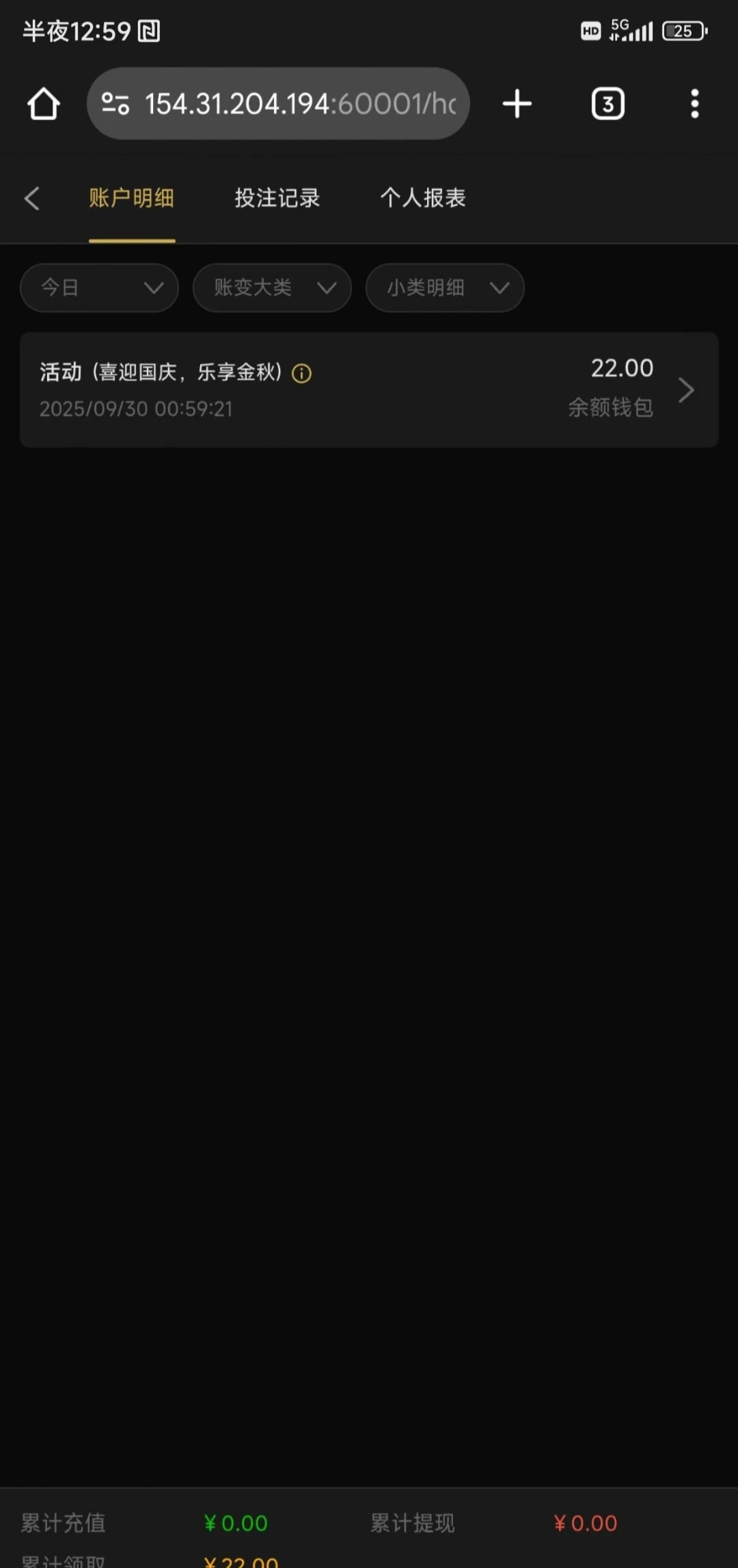
Task: Switch to the 投注记录 tab
Action: point(277,199)
